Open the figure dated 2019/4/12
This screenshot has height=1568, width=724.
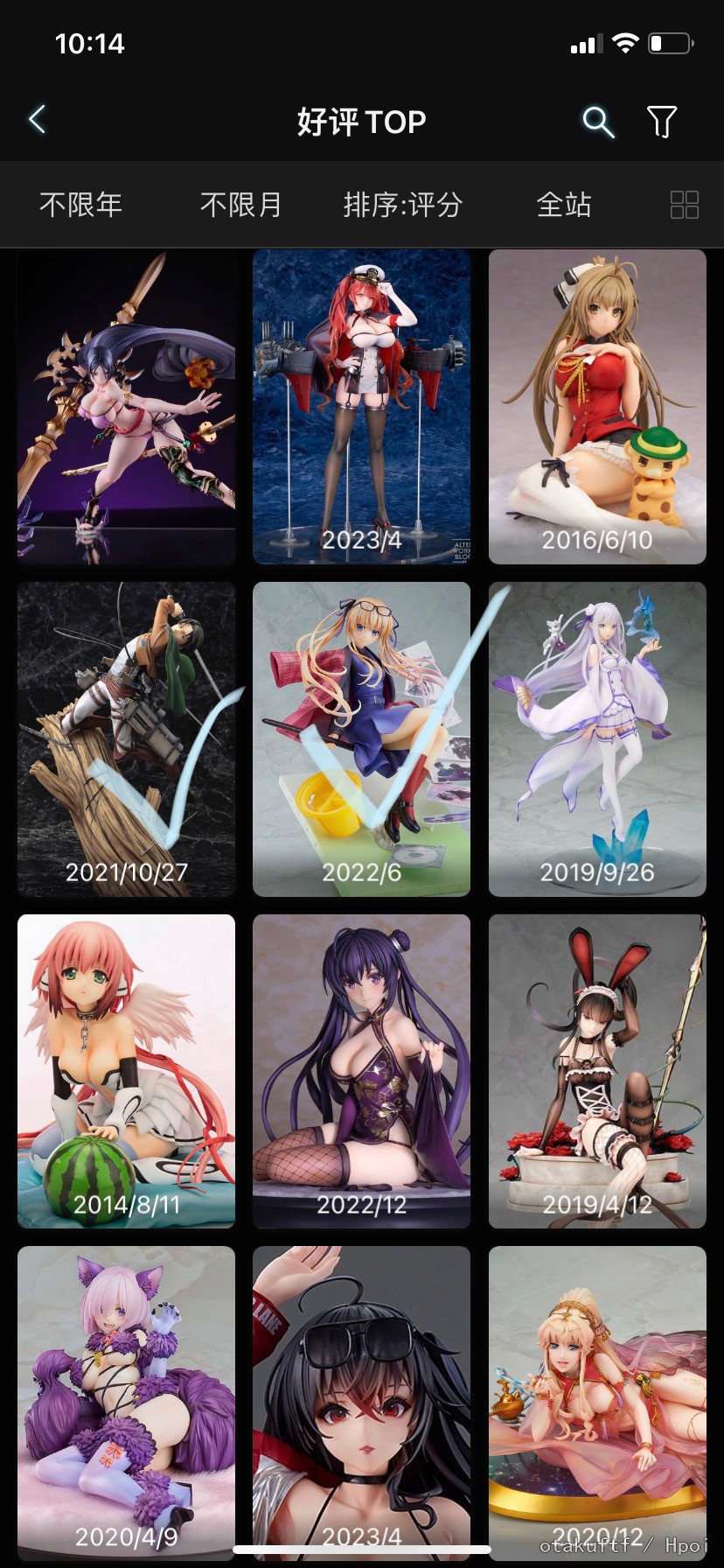(597, 1072)
